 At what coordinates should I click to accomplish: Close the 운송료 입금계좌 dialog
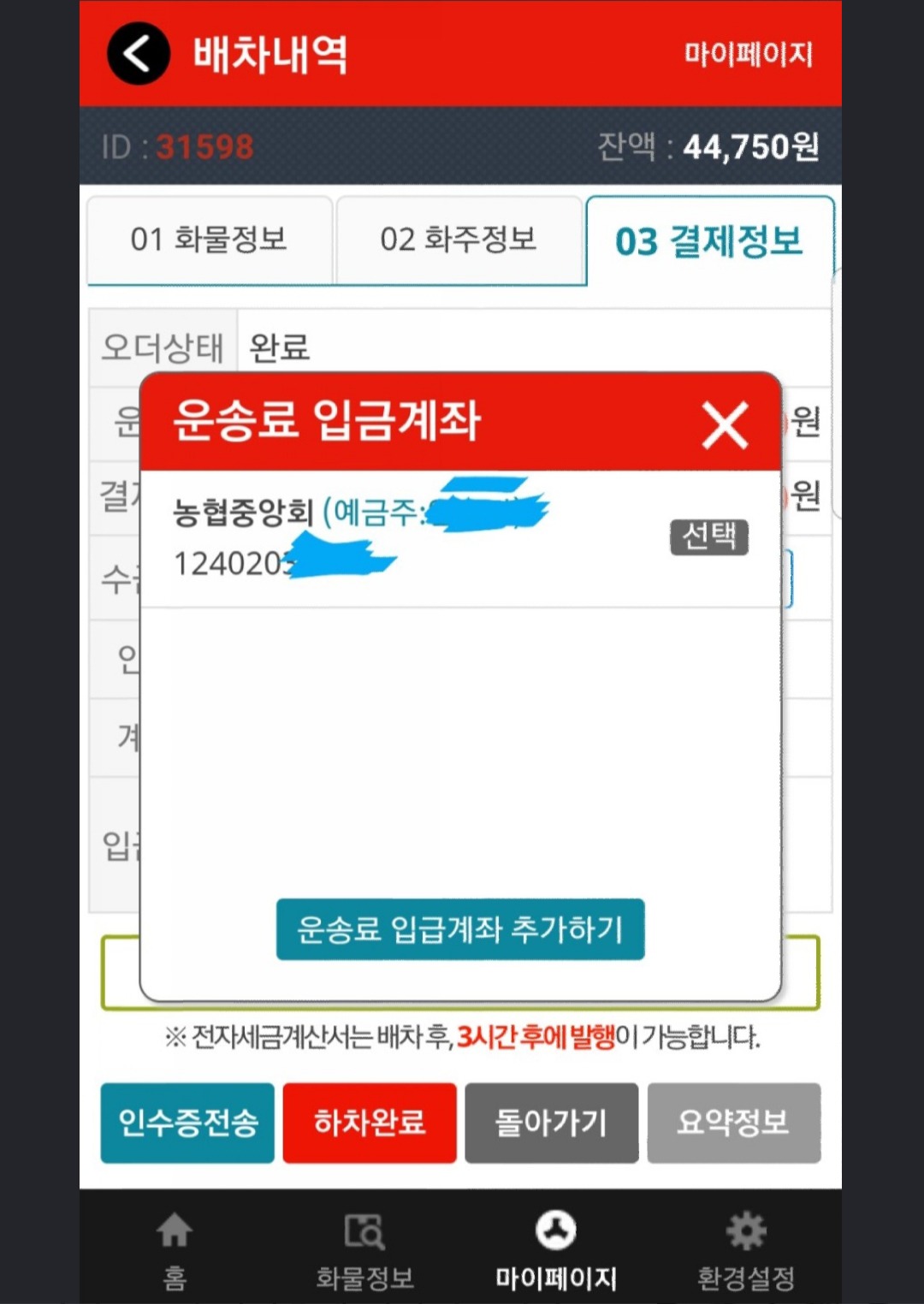pyautogui.click(x=725, y=424)
